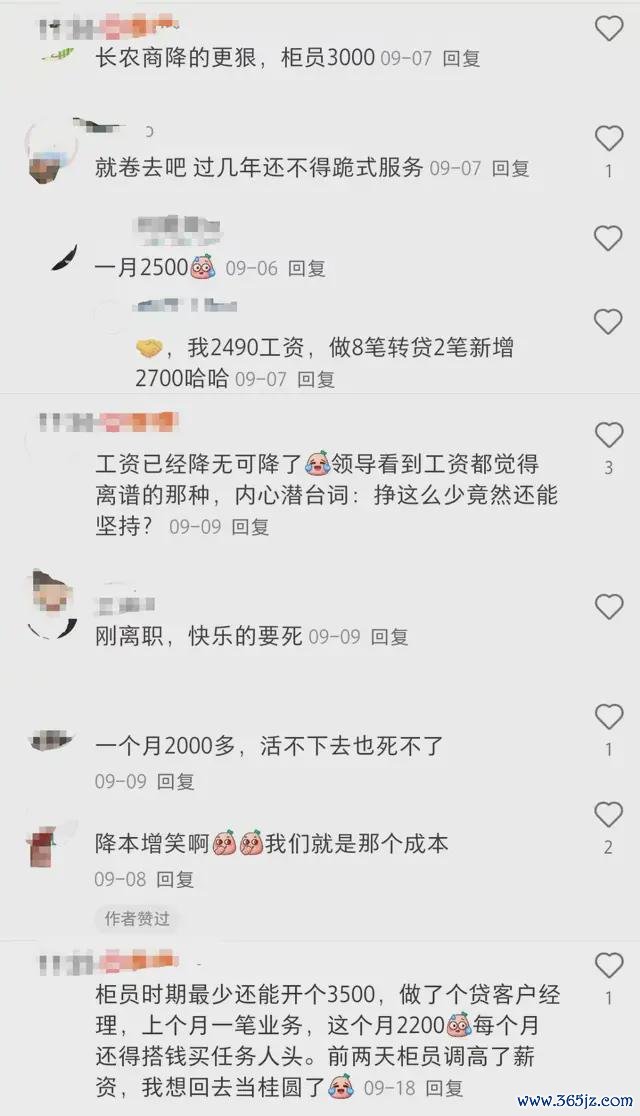Reply to the 我2490工资 comment
640x1116 pixels.
point(316,379)
